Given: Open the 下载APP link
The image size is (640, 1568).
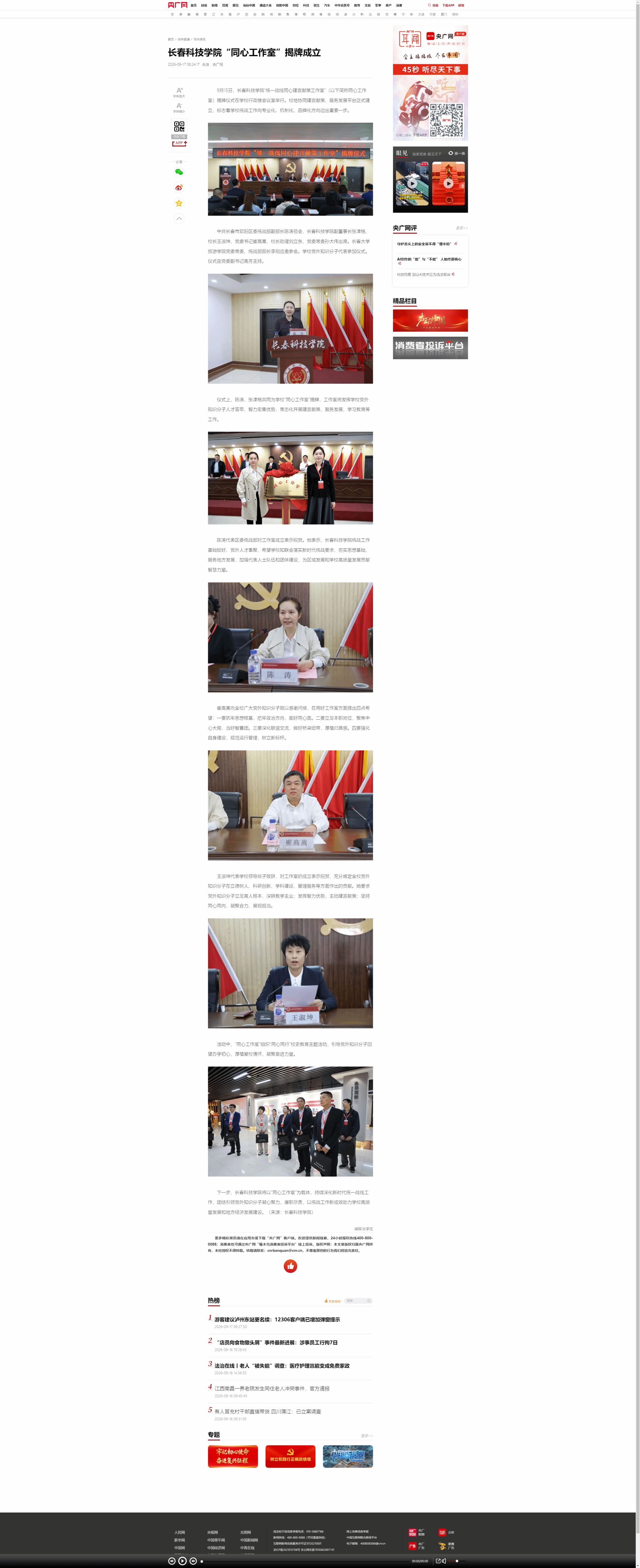Looking at the screenshot, I should tap(447, 6).
